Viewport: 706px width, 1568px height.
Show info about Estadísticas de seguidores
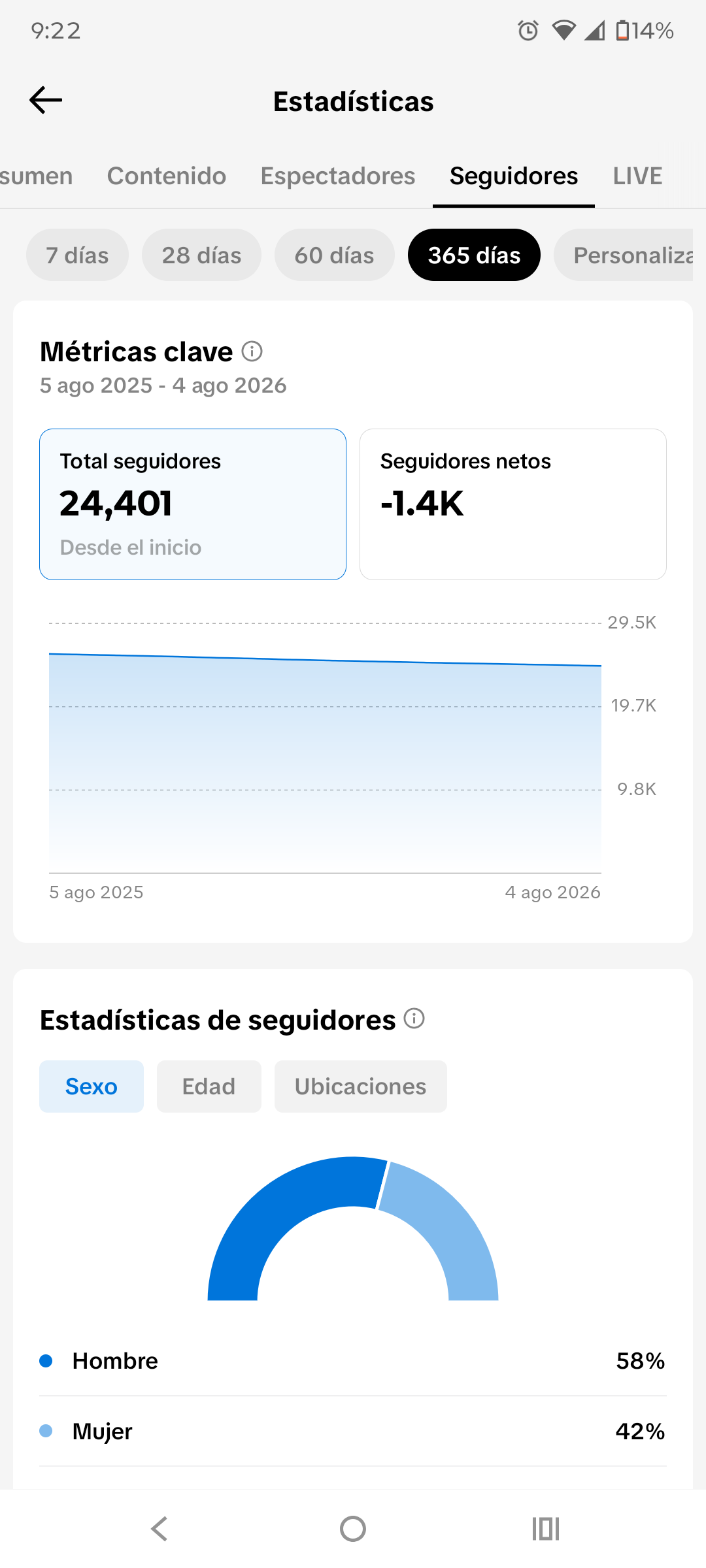[414, 1019]
